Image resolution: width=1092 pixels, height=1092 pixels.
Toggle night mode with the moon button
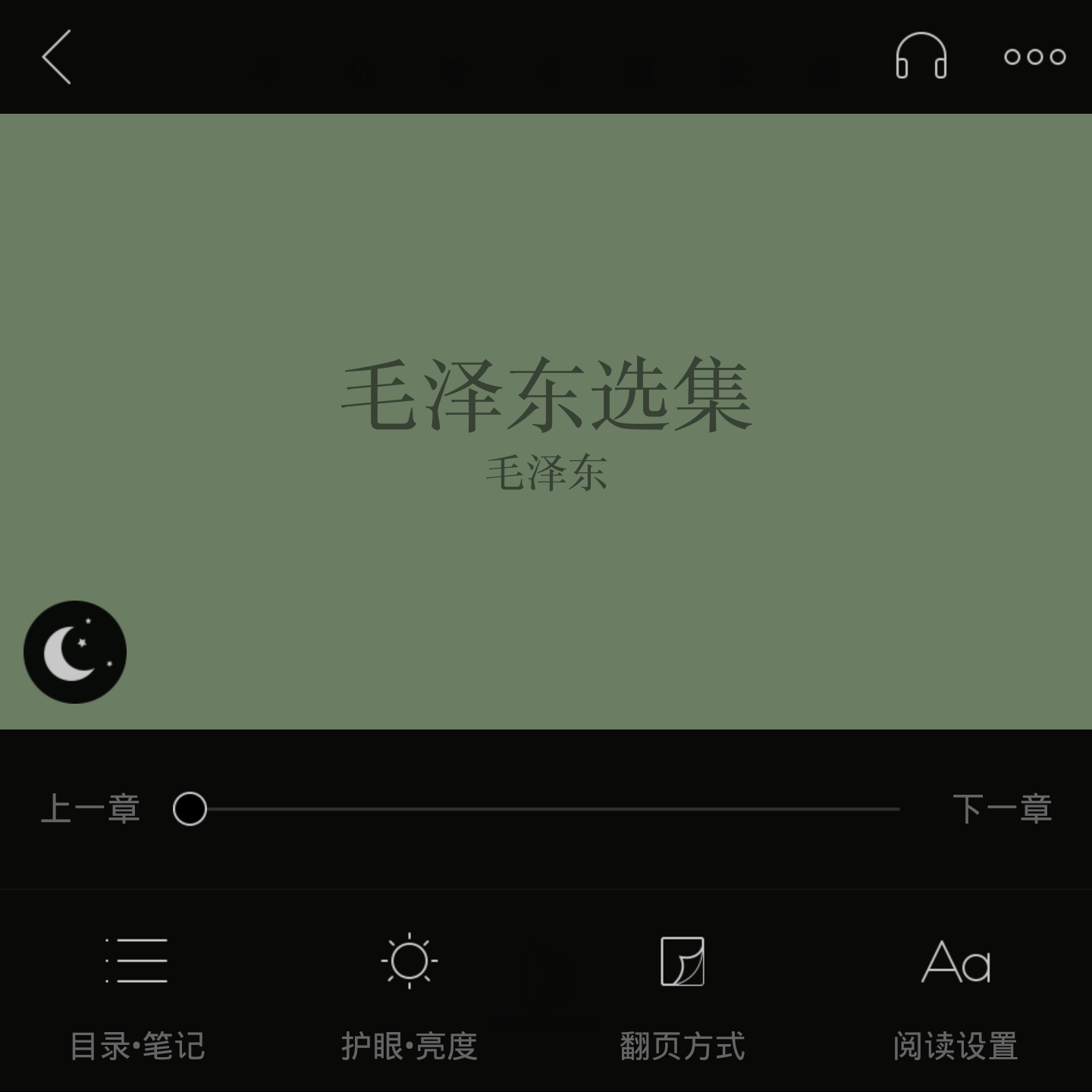pyautogui.click(x=75, y=652)
